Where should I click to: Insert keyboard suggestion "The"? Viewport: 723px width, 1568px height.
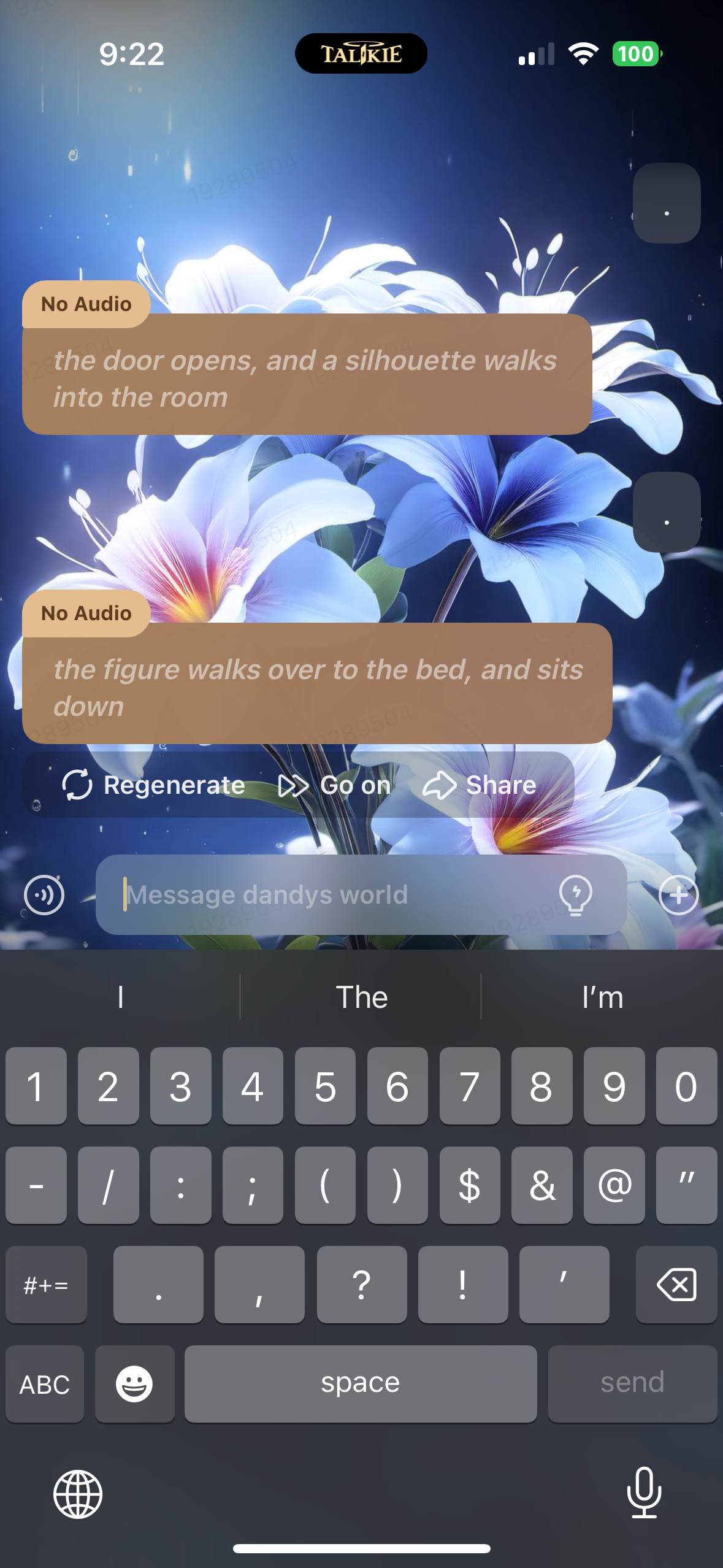[x=361, y=997]
